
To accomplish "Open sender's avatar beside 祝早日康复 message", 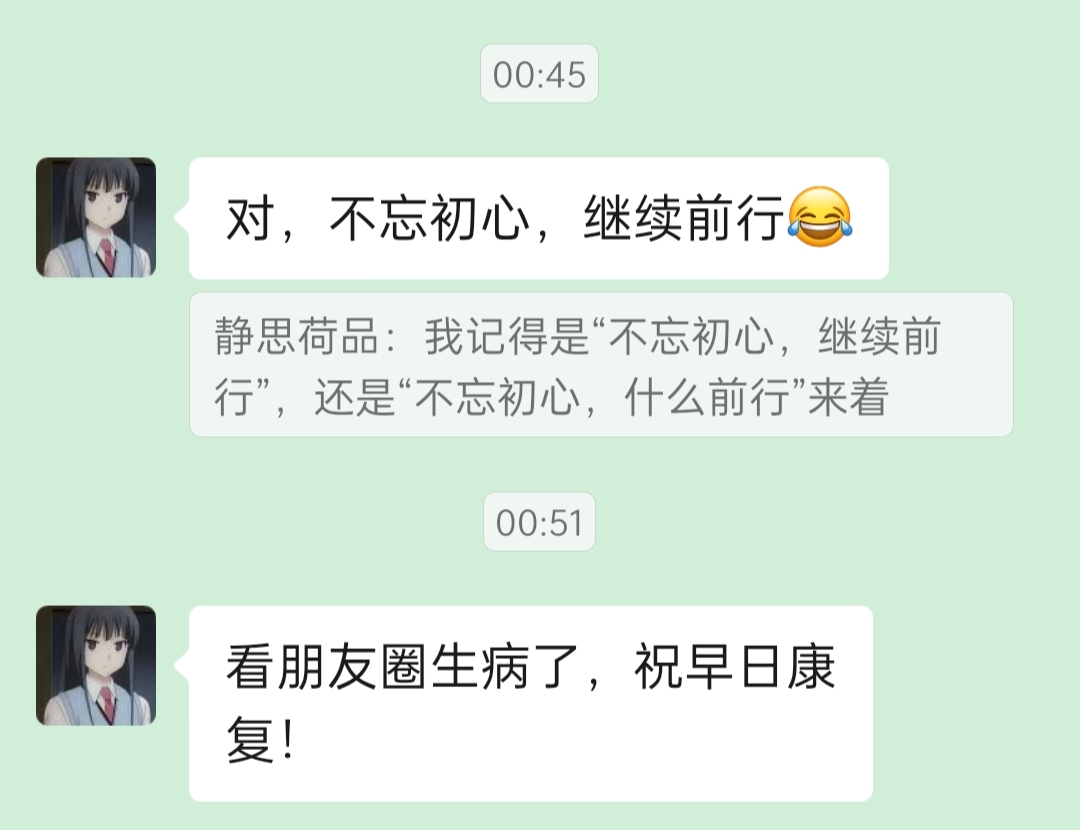I will point(96,665).
